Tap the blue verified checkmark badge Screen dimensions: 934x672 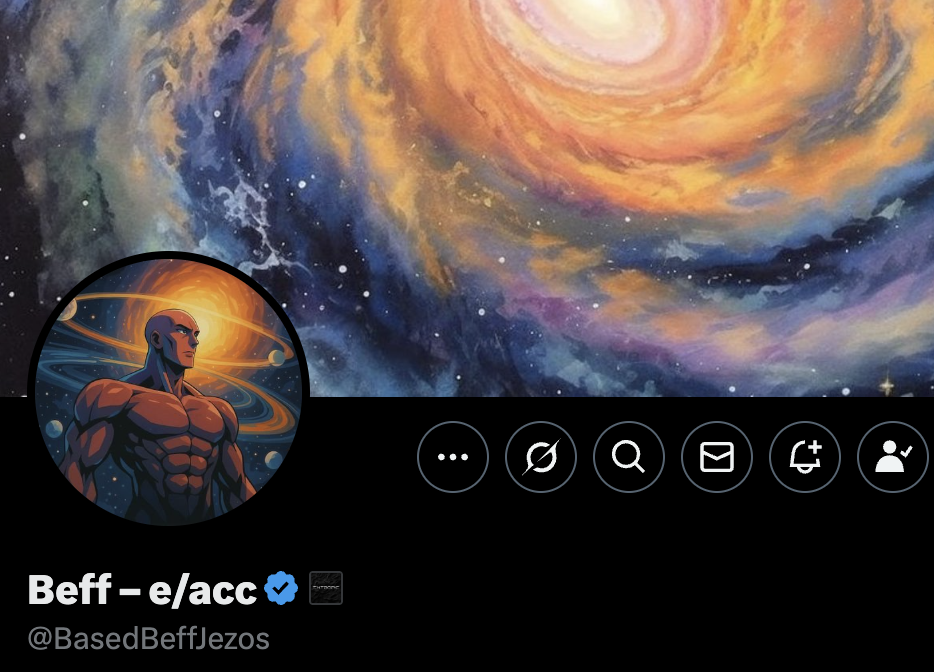281,589
